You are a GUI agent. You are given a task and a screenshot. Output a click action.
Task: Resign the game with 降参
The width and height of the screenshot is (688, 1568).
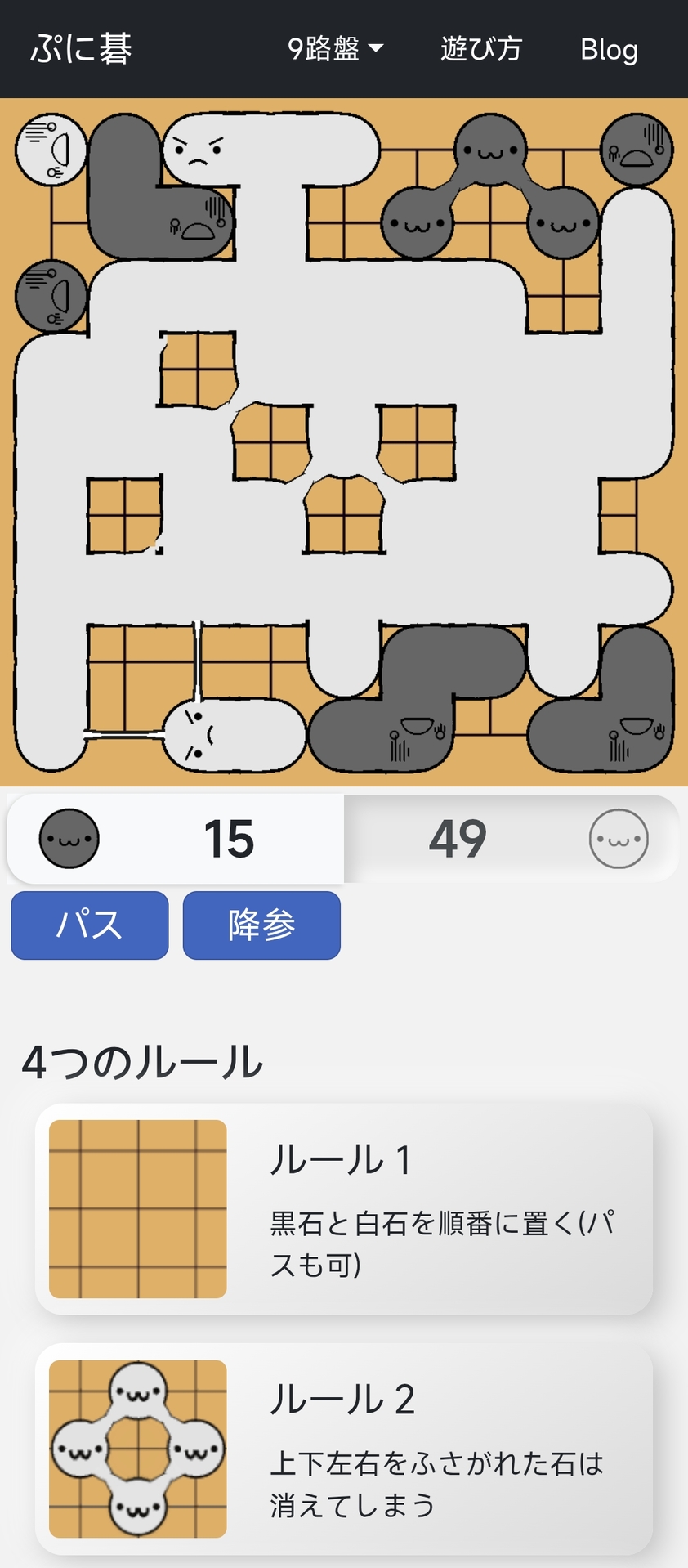point(261,925)
